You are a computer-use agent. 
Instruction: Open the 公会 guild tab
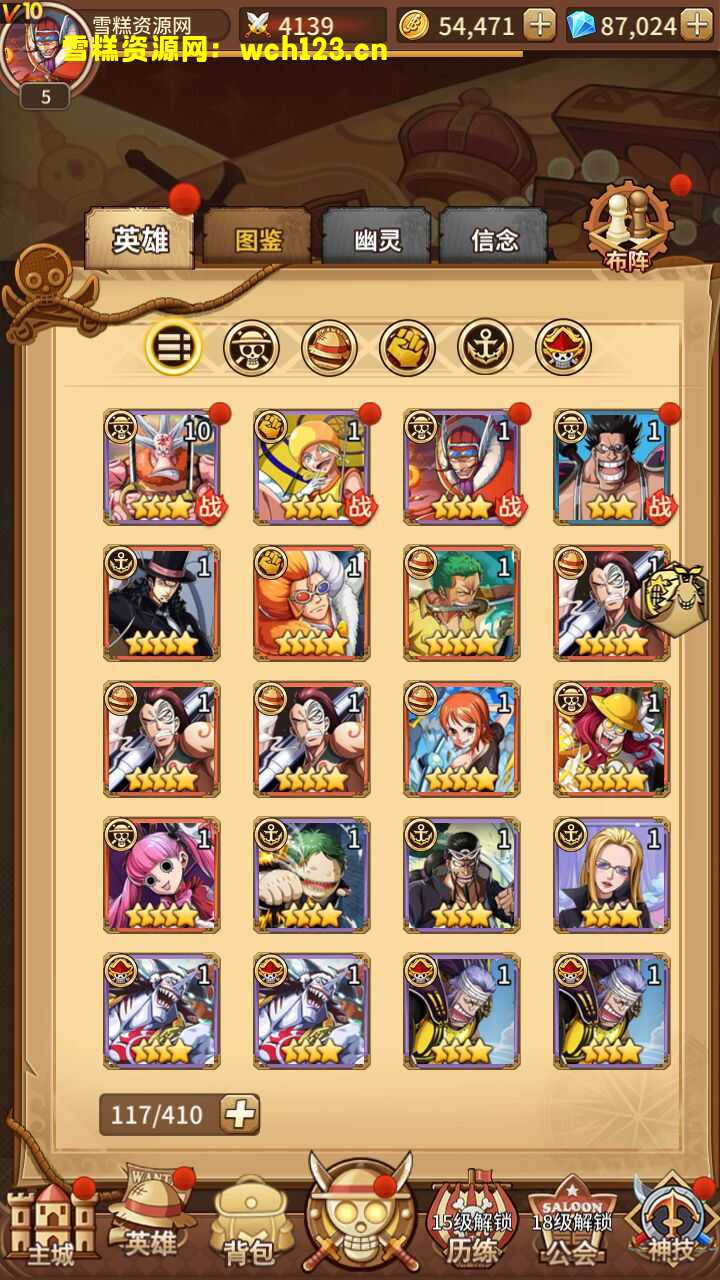click(x=571, y=1225)
